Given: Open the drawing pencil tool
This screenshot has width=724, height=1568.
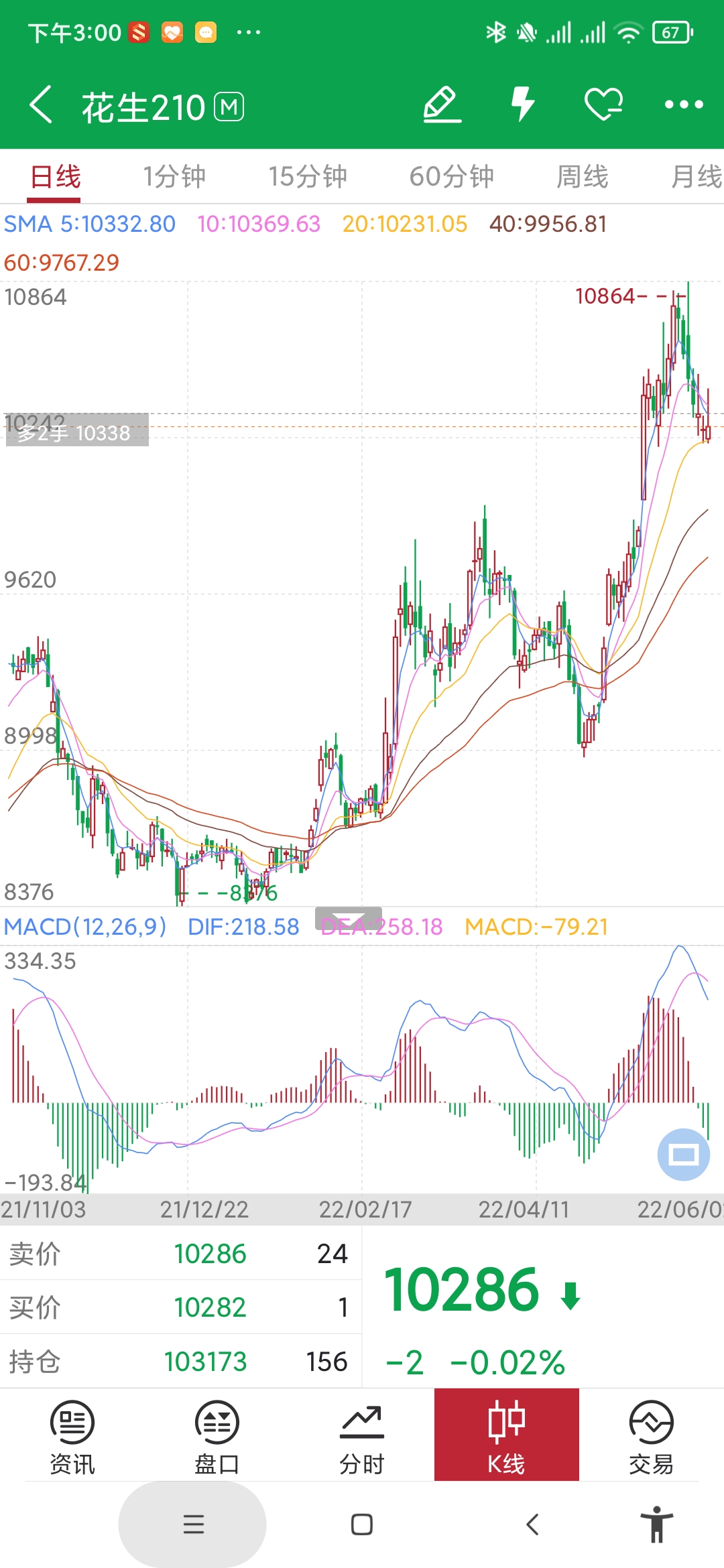Looking at the screenshot, I should coord(442,105).
